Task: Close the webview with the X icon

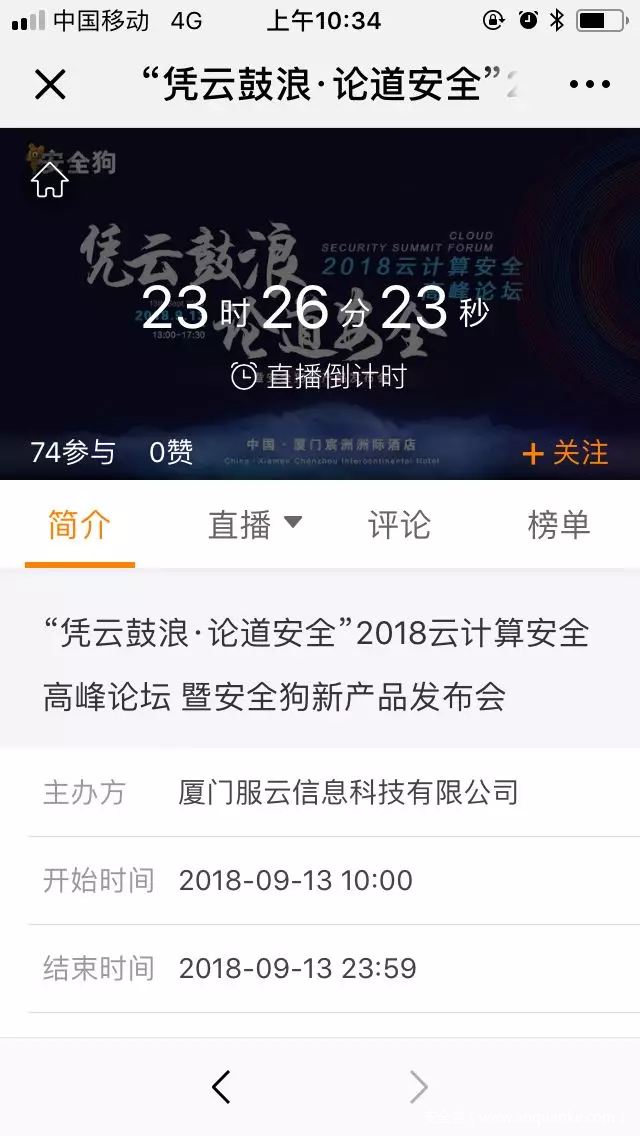Action: [x=50, y=85]
